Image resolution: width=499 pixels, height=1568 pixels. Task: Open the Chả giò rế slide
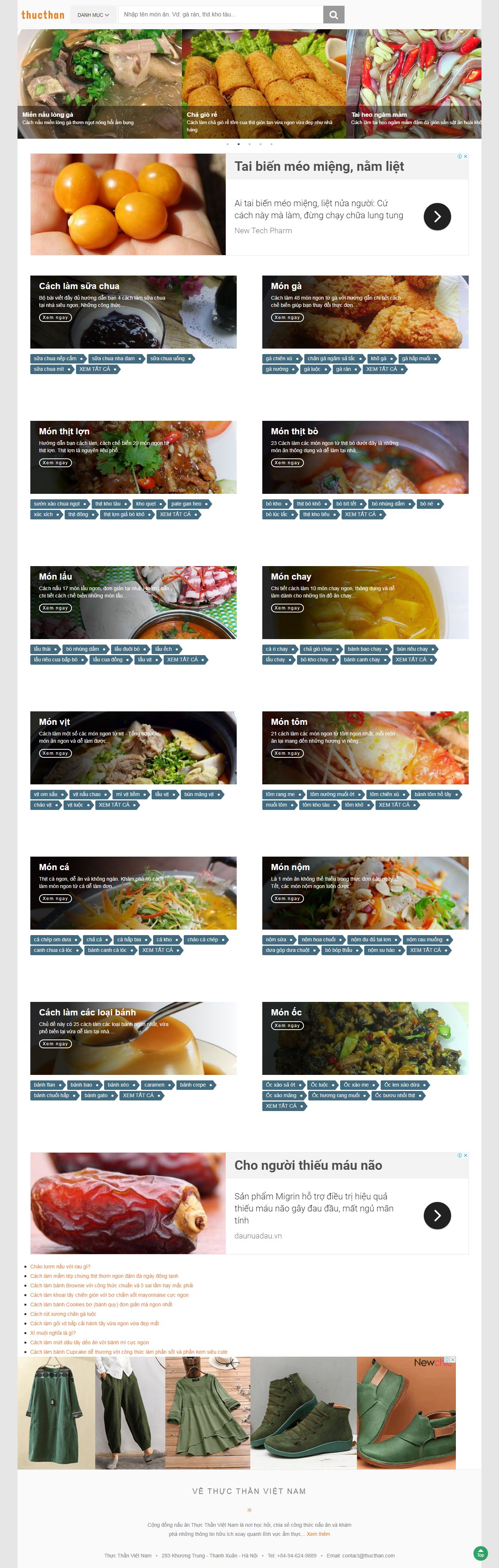point(264,83)
